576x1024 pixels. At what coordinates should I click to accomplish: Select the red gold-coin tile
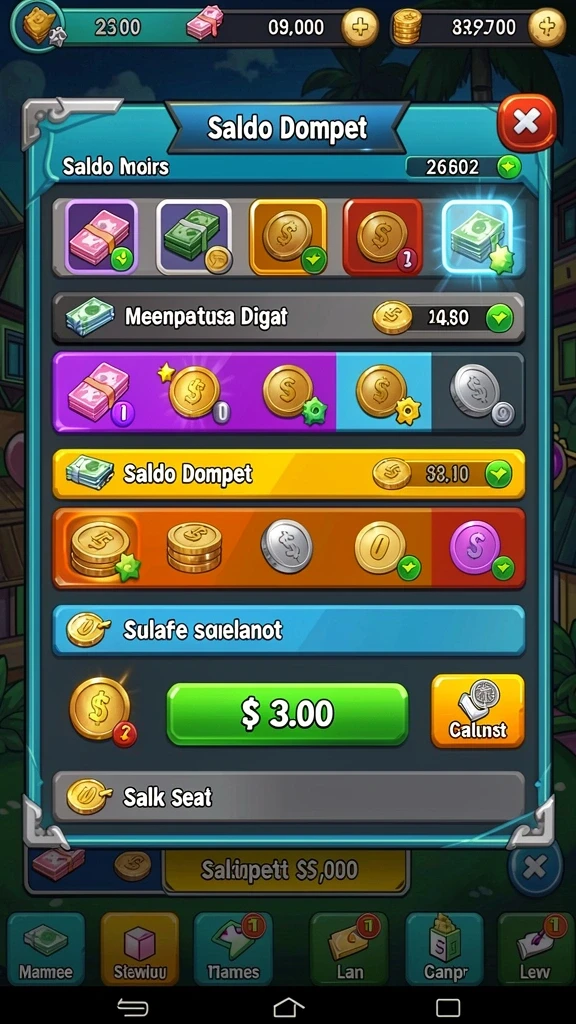(383, 236)
